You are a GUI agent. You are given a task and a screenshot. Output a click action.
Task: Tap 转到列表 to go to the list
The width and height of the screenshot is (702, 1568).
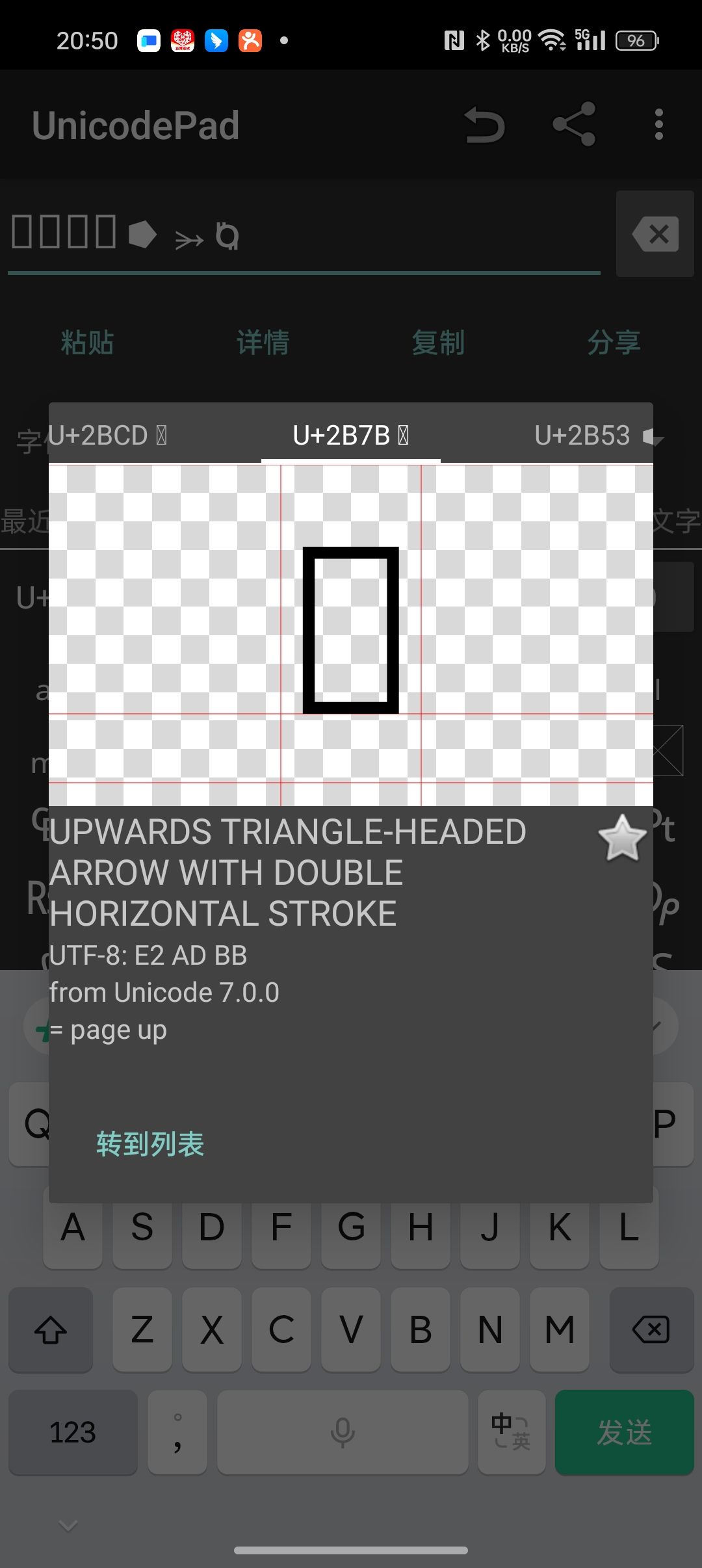[150, 1145]
